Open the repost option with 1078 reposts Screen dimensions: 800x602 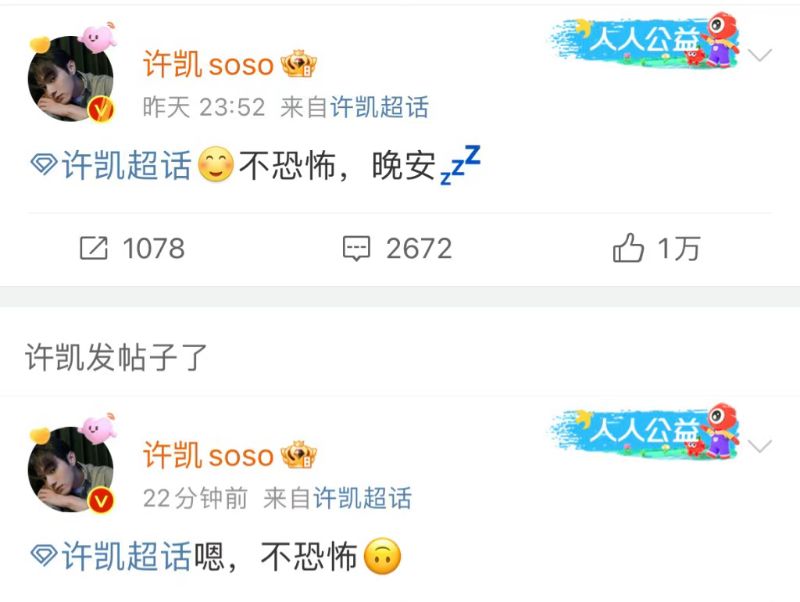pyautogui.click(x=132, y=248)
